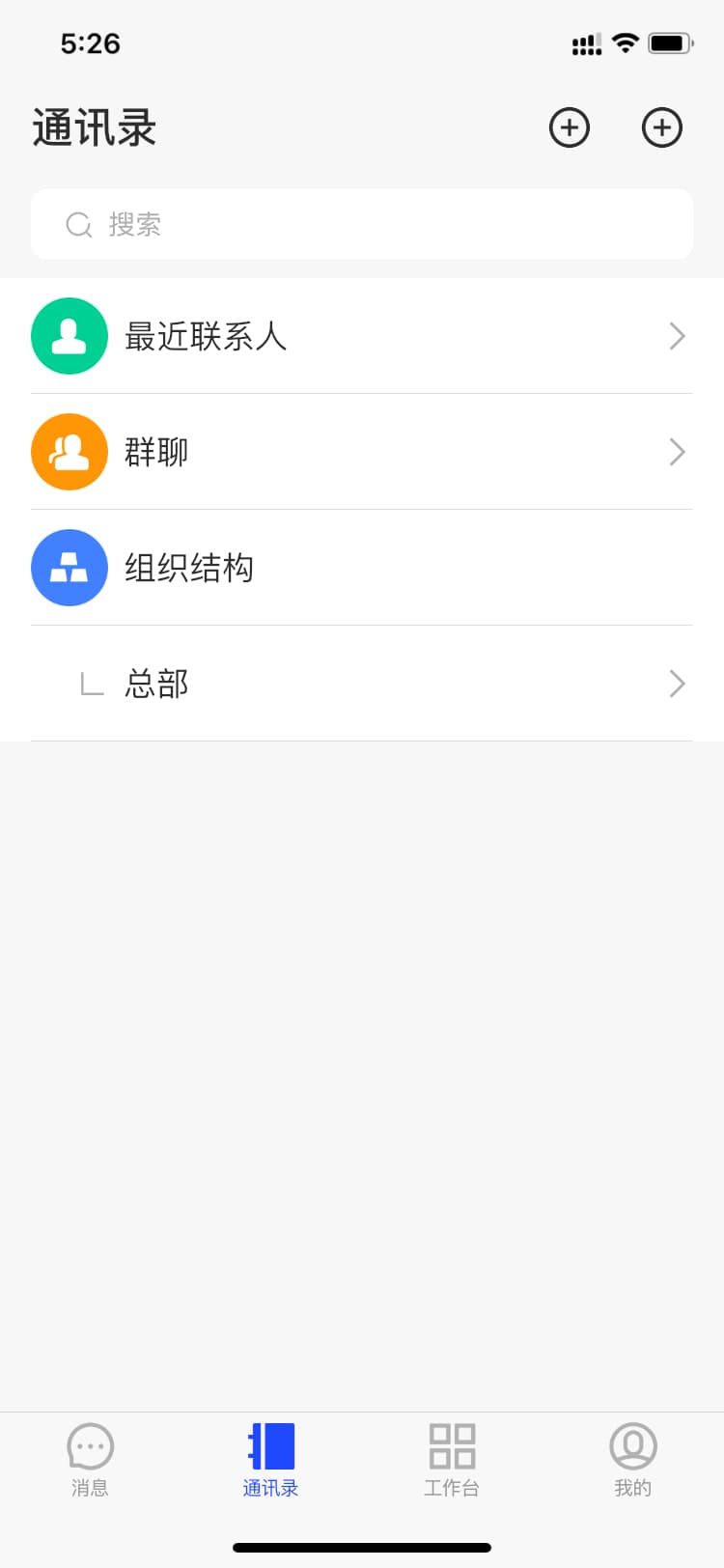Tap the 搜索 search field
This screenshot has width=724, height=1568.
pos(362,224)
